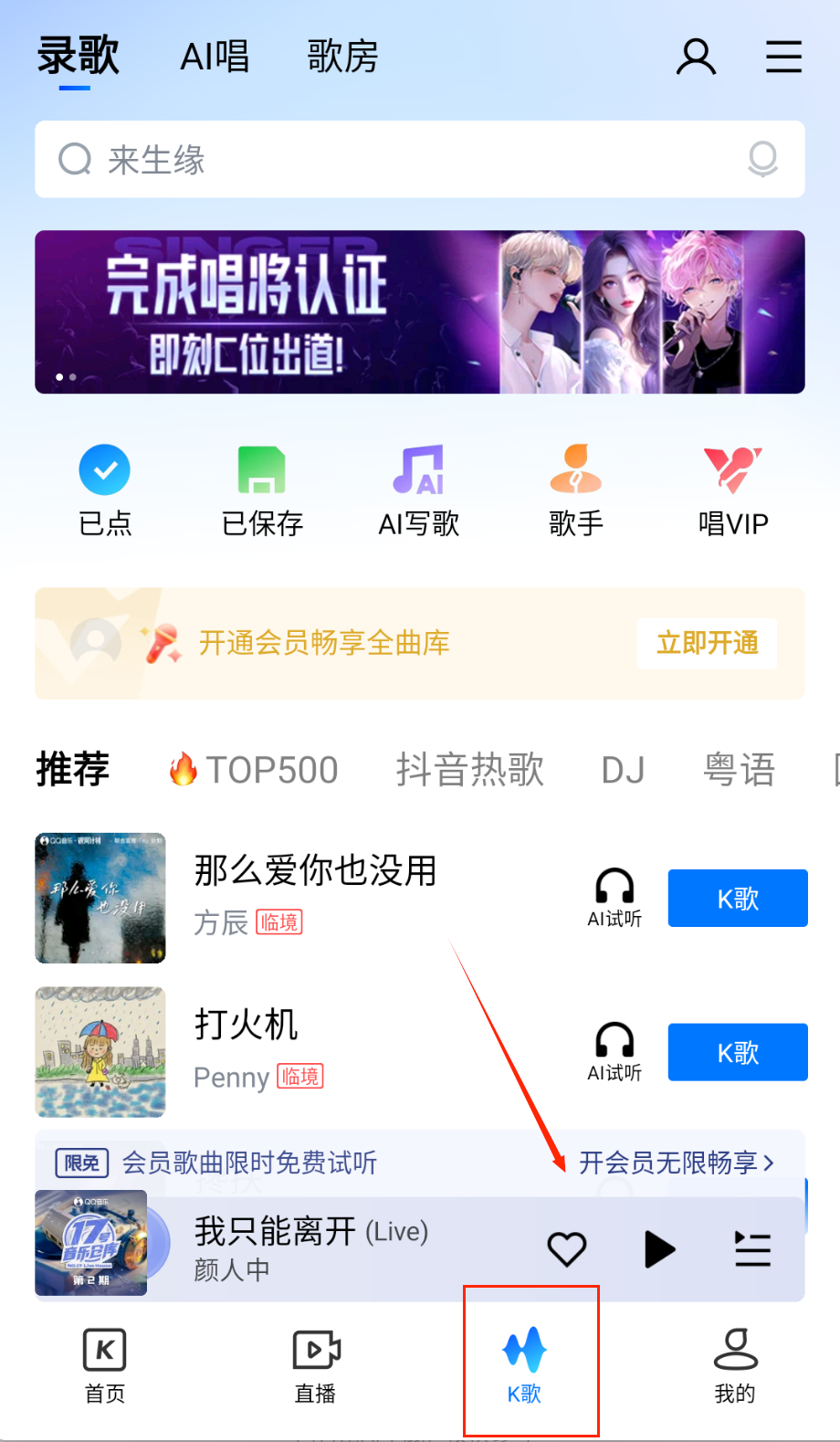The height and width of the screenshot is (1442, 840).
Task: Tap AI试听 for 打火机
Action: coord(614,1052)
